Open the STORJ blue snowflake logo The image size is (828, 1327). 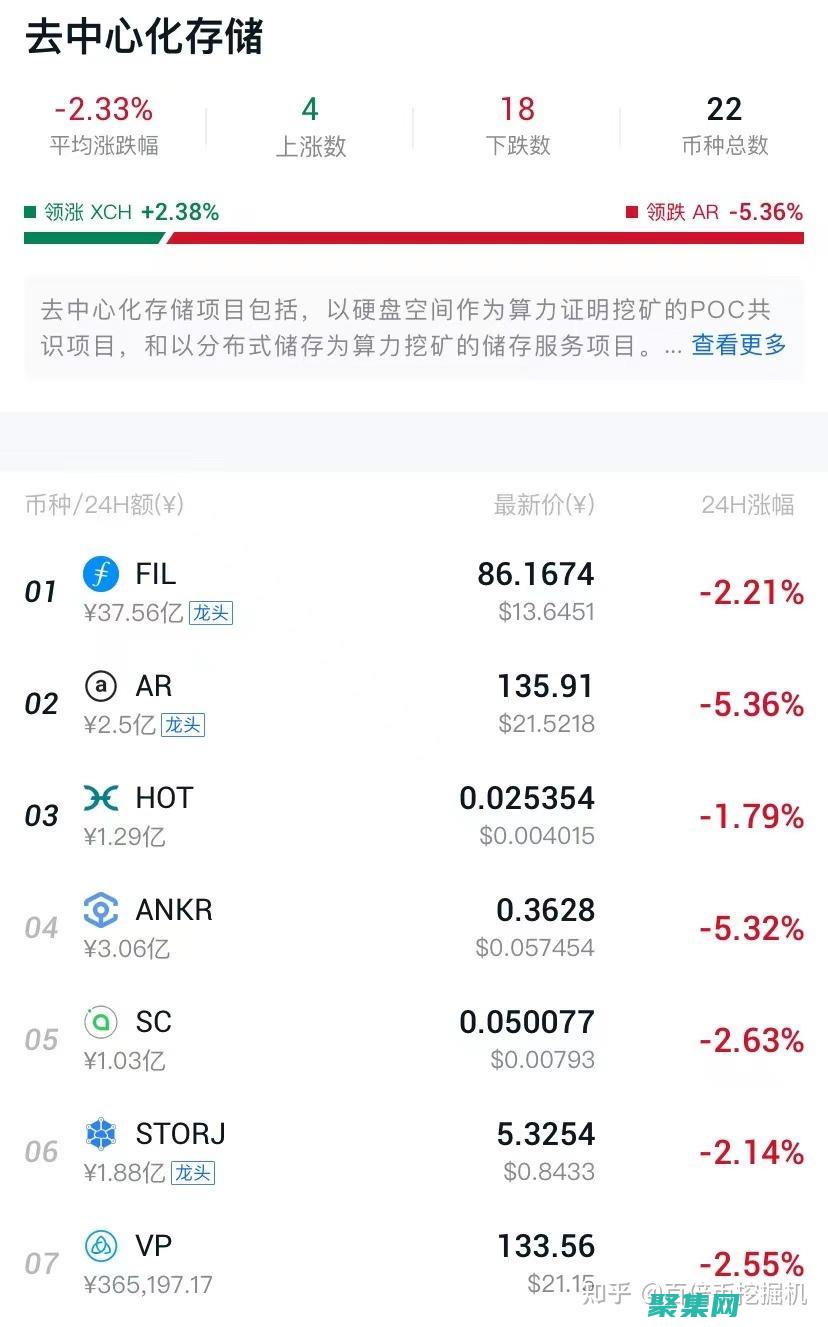coord(101,1135)
